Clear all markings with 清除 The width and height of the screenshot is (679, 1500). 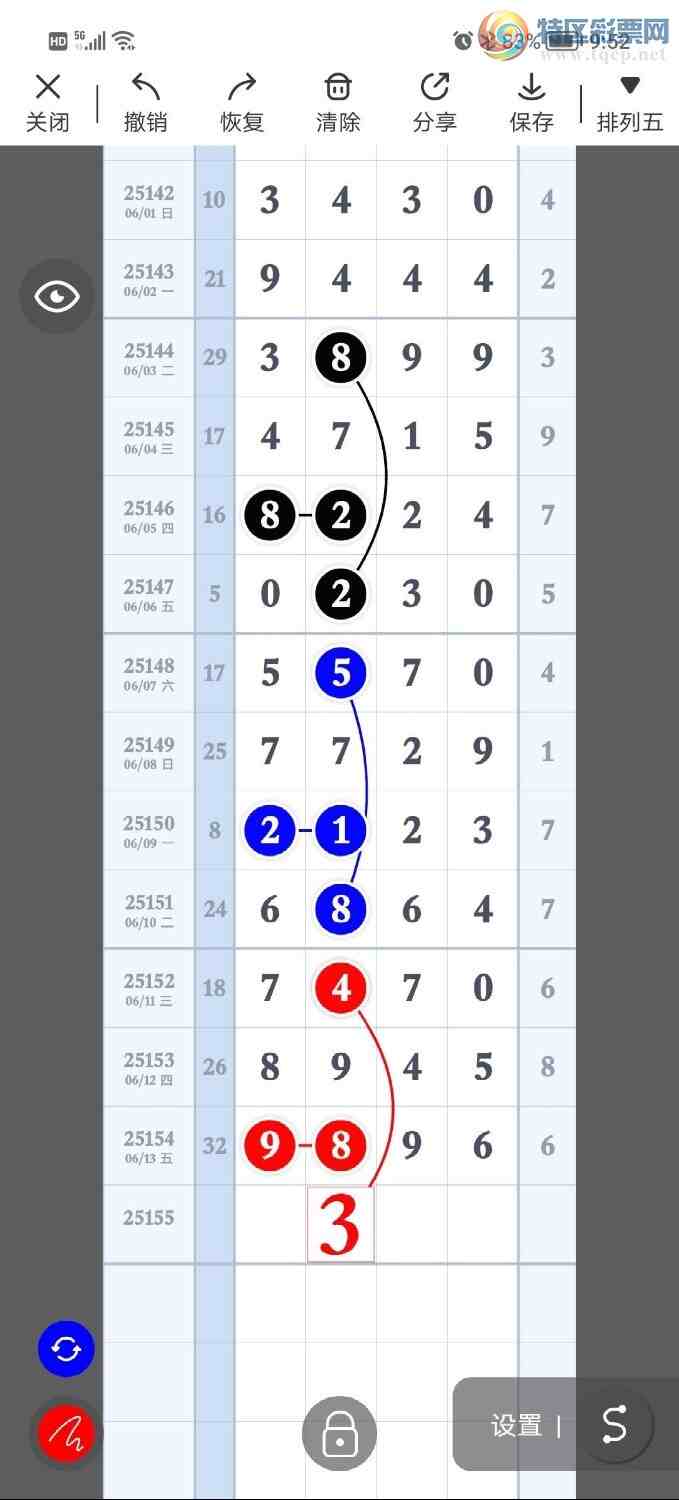338,103
